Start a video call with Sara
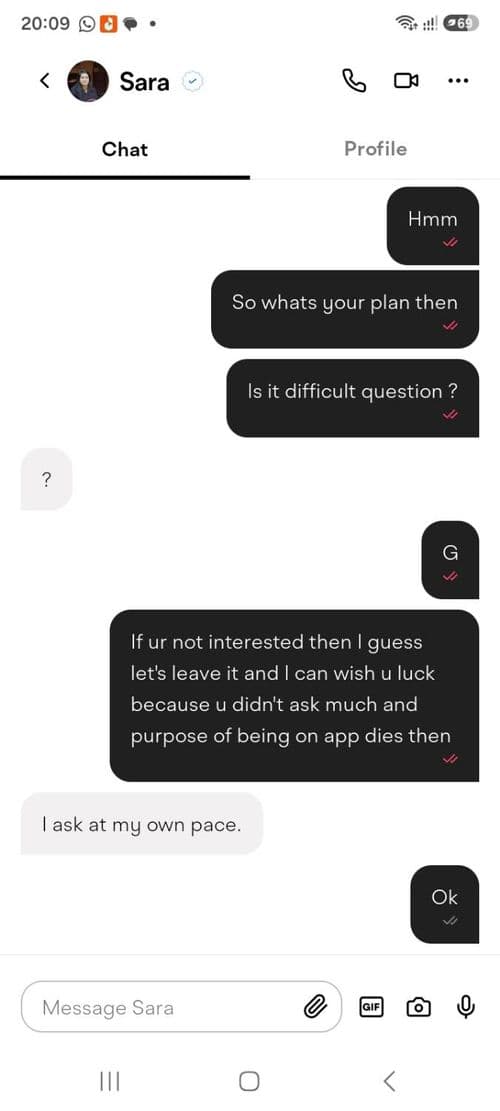The width and height of the screenshot is (500, 1111). (406, 81)
